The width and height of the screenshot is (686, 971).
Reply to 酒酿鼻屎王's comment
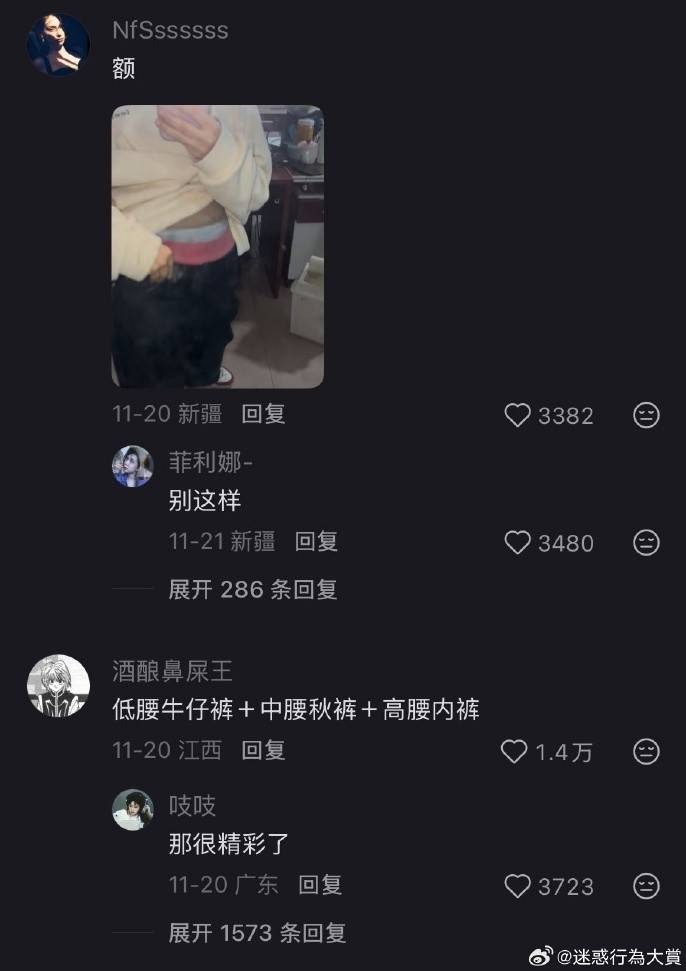click(264, 750)
